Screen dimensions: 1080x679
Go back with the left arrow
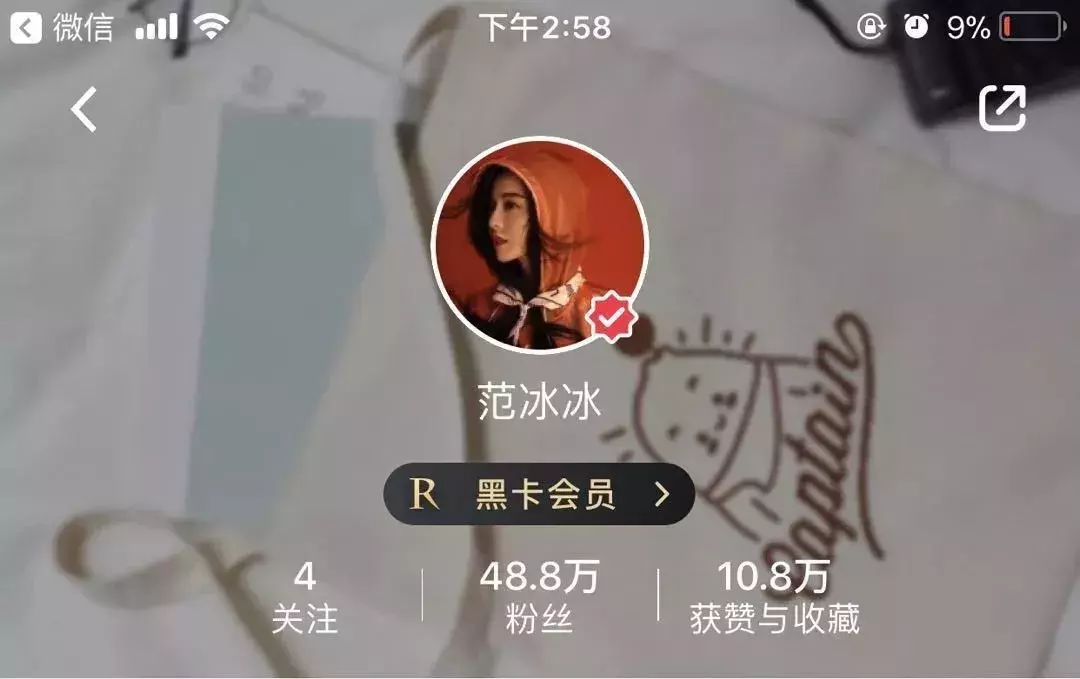pyautogui.click(x=84, y=109)
